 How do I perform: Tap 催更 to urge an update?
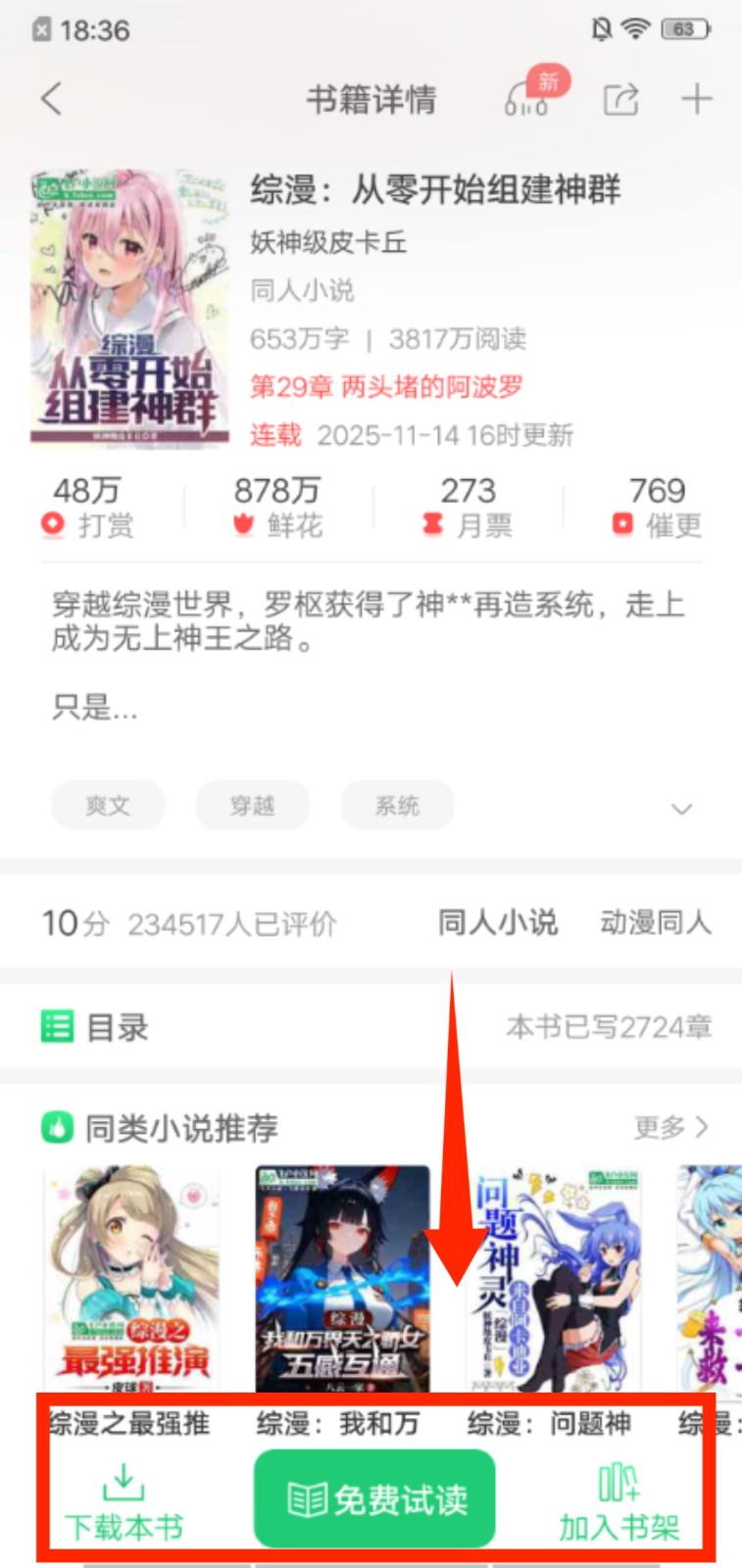(657, 507)
